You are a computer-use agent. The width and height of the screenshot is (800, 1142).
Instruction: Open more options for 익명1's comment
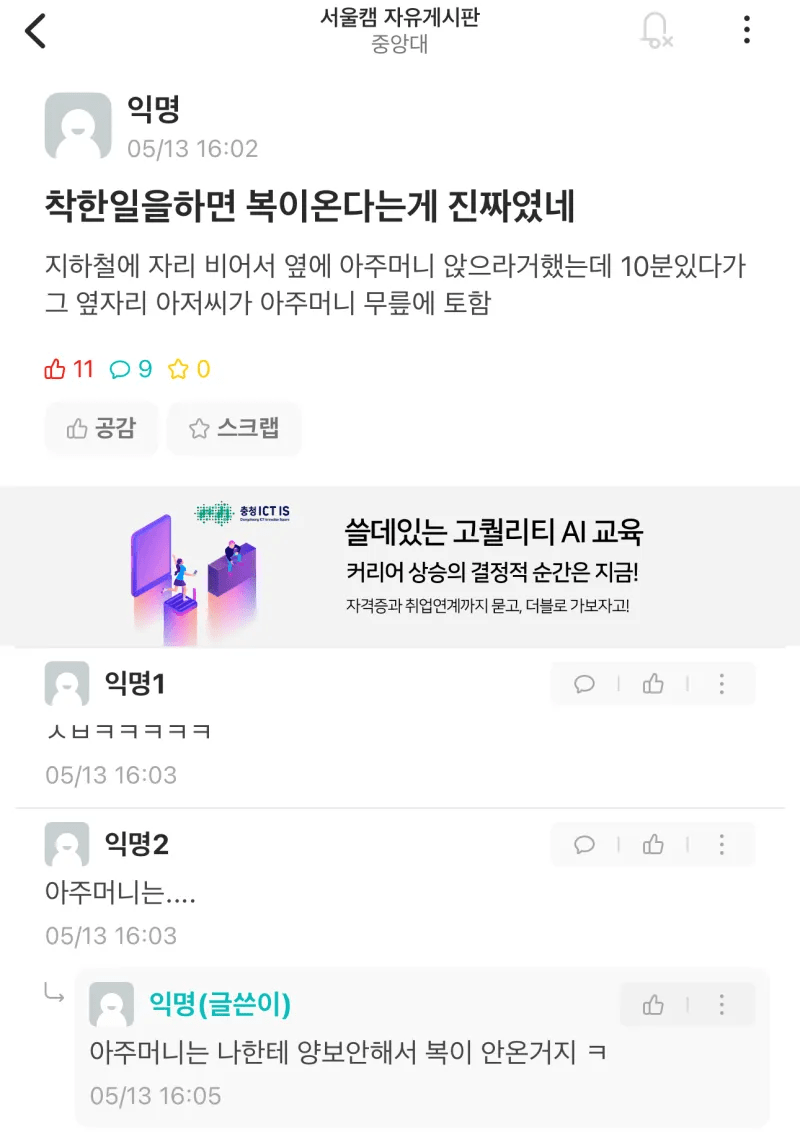pos(721,684)
